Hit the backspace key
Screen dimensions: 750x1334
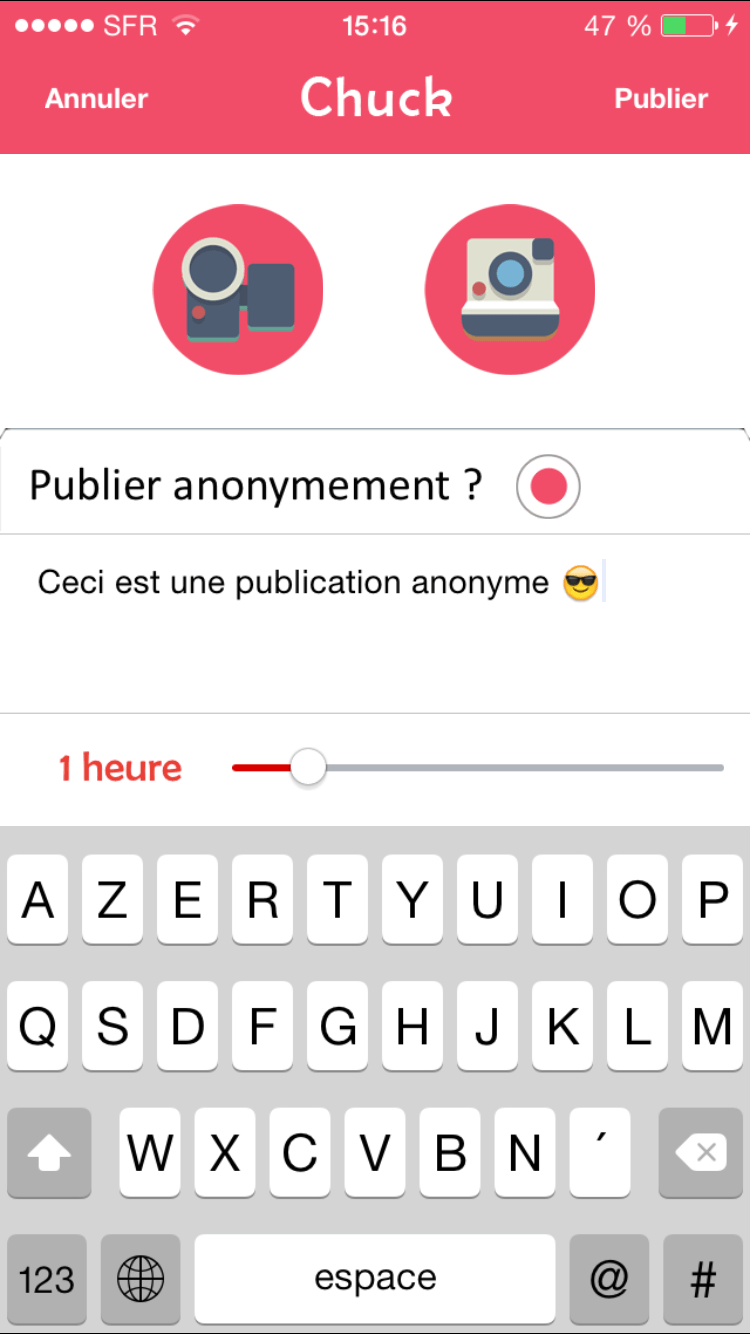click(701, 1153)
